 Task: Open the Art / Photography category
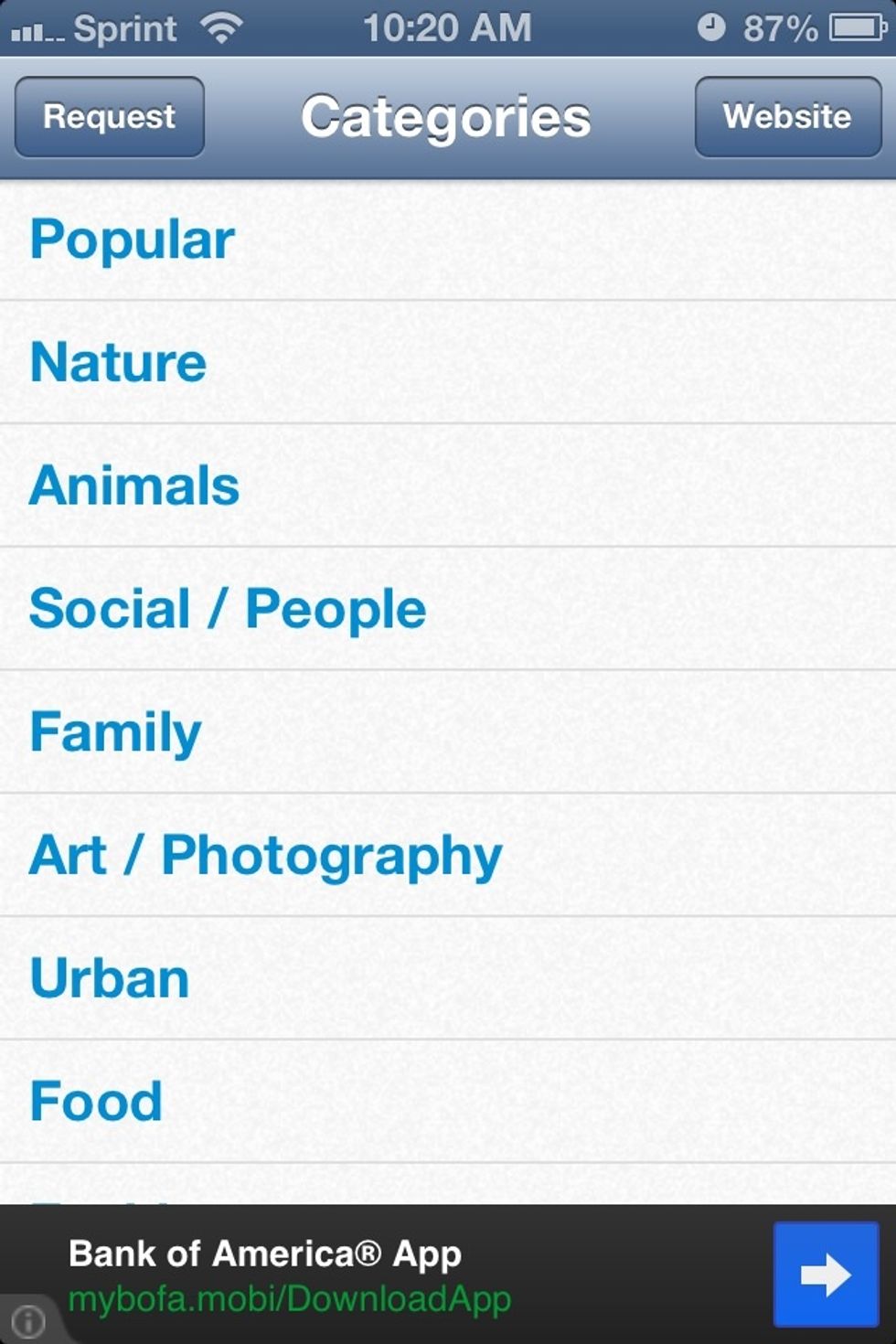[x=265, y=853]
